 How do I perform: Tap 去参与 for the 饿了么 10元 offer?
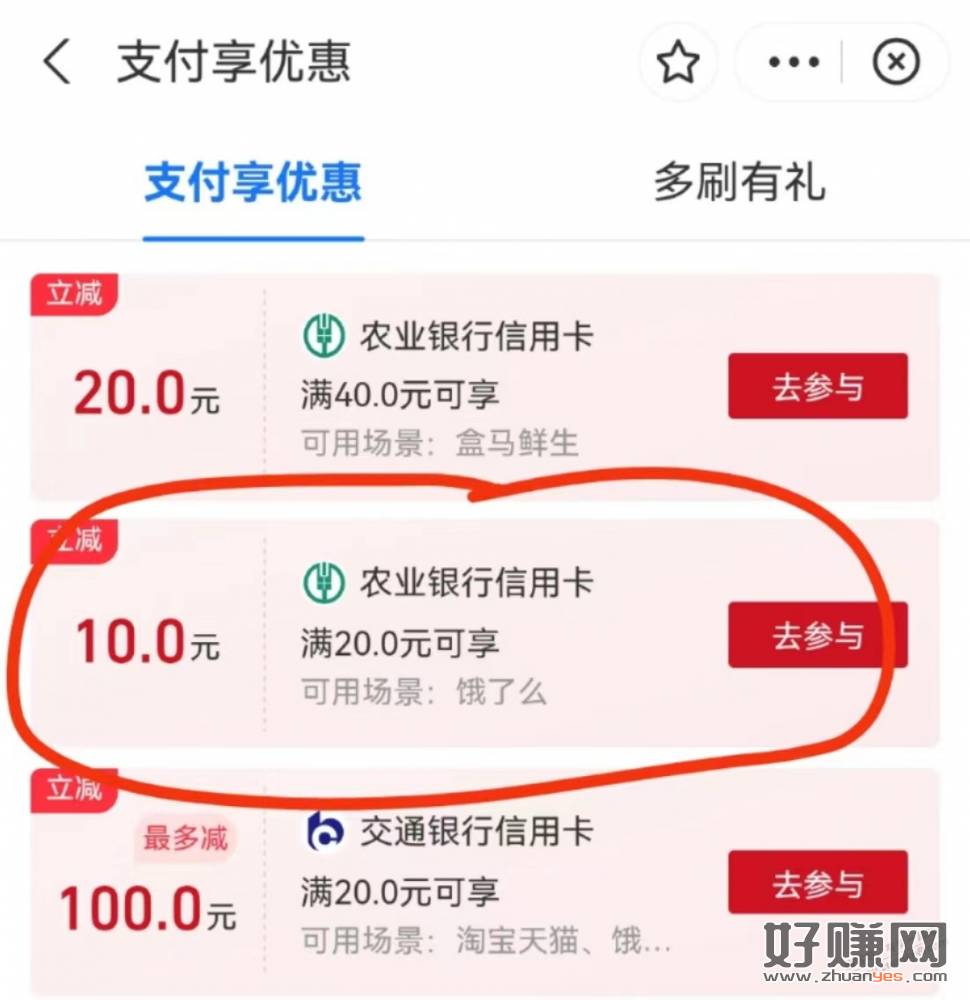click(x=817, y=635)
